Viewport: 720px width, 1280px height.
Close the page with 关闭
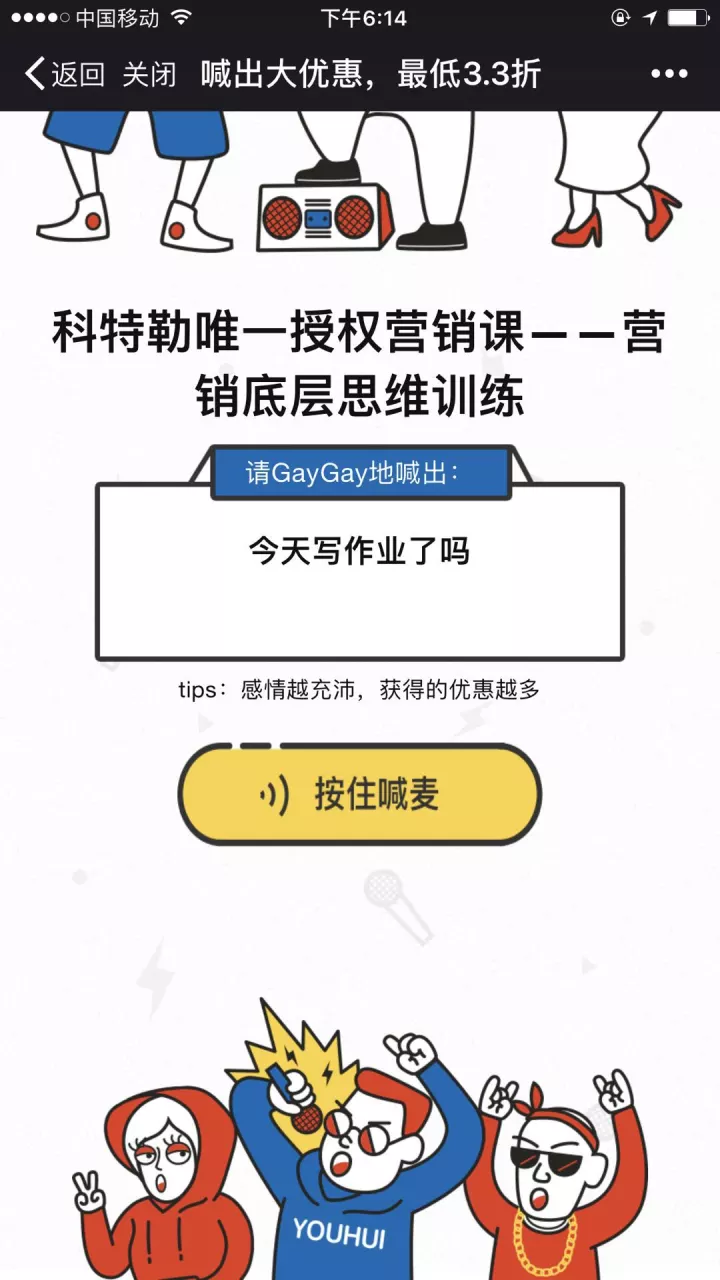coord(149,74)
